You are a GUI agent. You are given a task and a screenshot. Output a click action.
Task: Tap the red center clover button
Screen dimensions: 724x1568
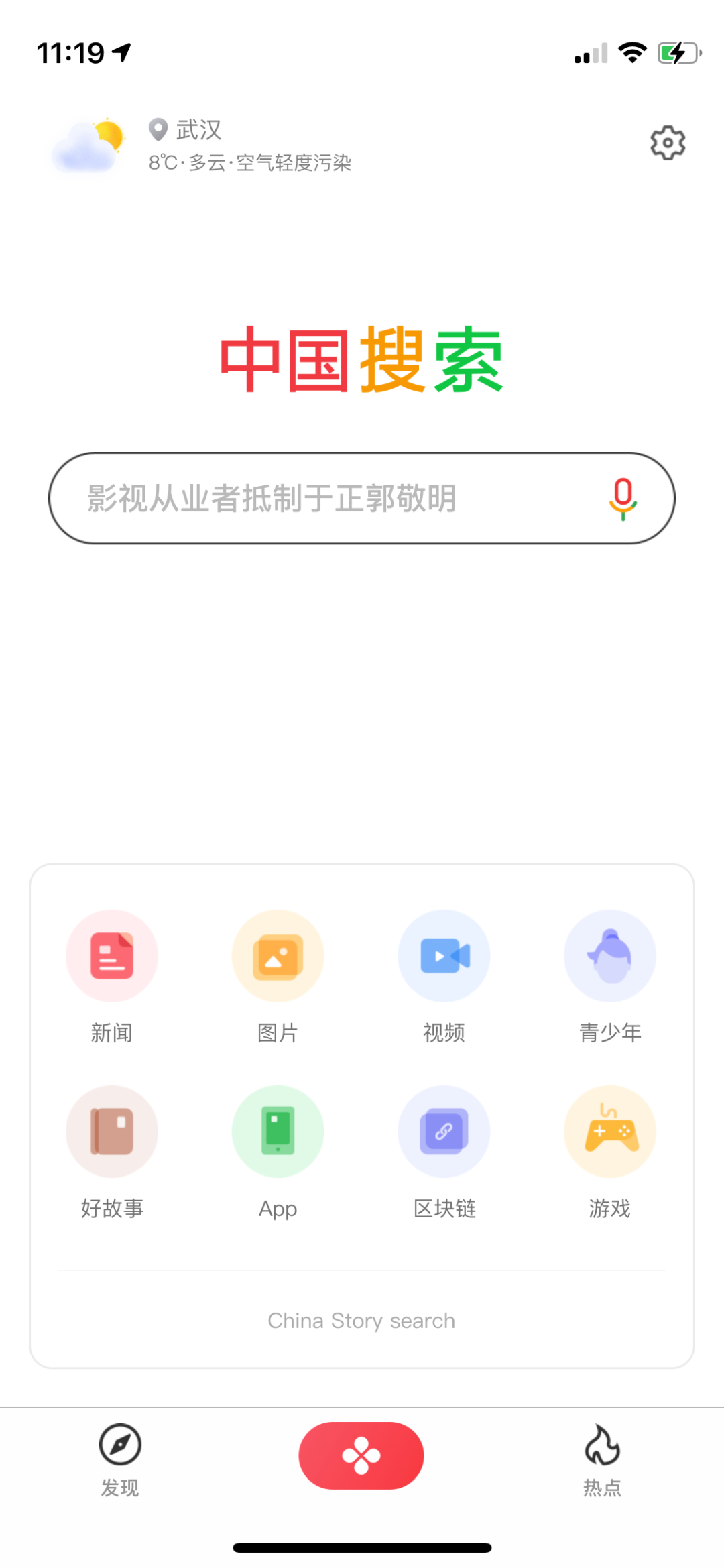[361, 1455]
